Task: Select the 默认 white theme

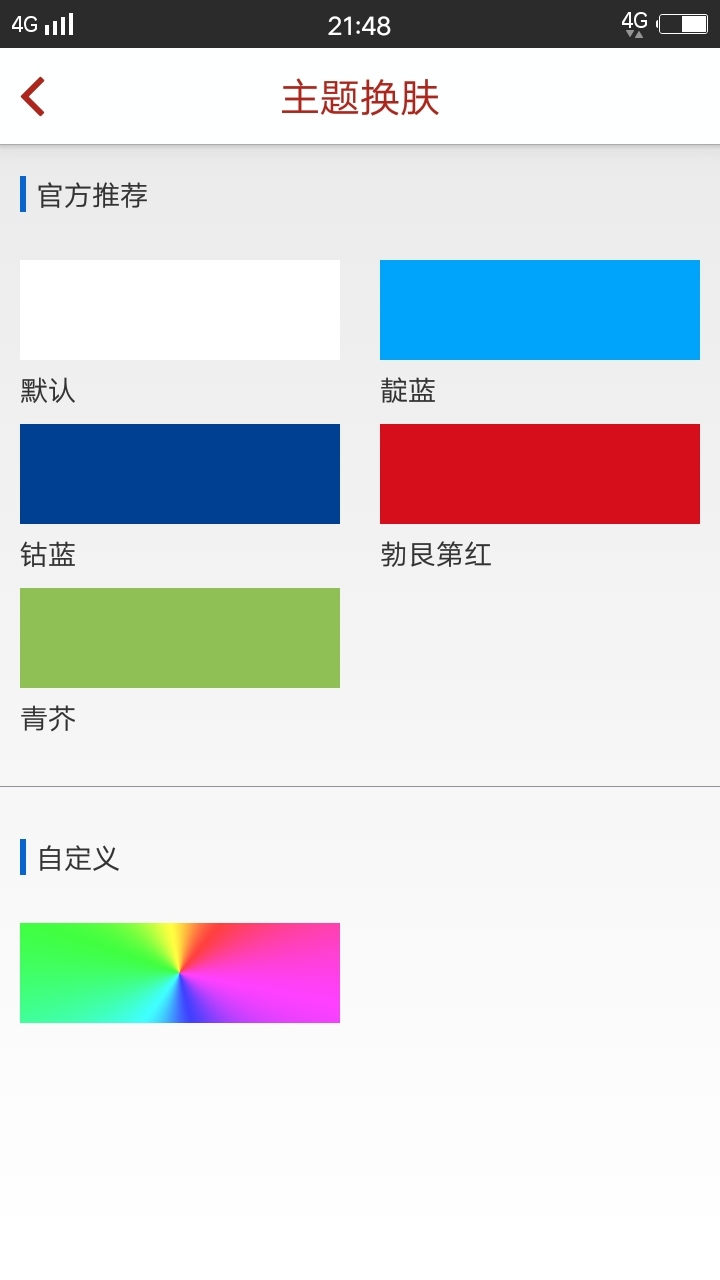Action: pyautogui.click(x=180, y=310)
